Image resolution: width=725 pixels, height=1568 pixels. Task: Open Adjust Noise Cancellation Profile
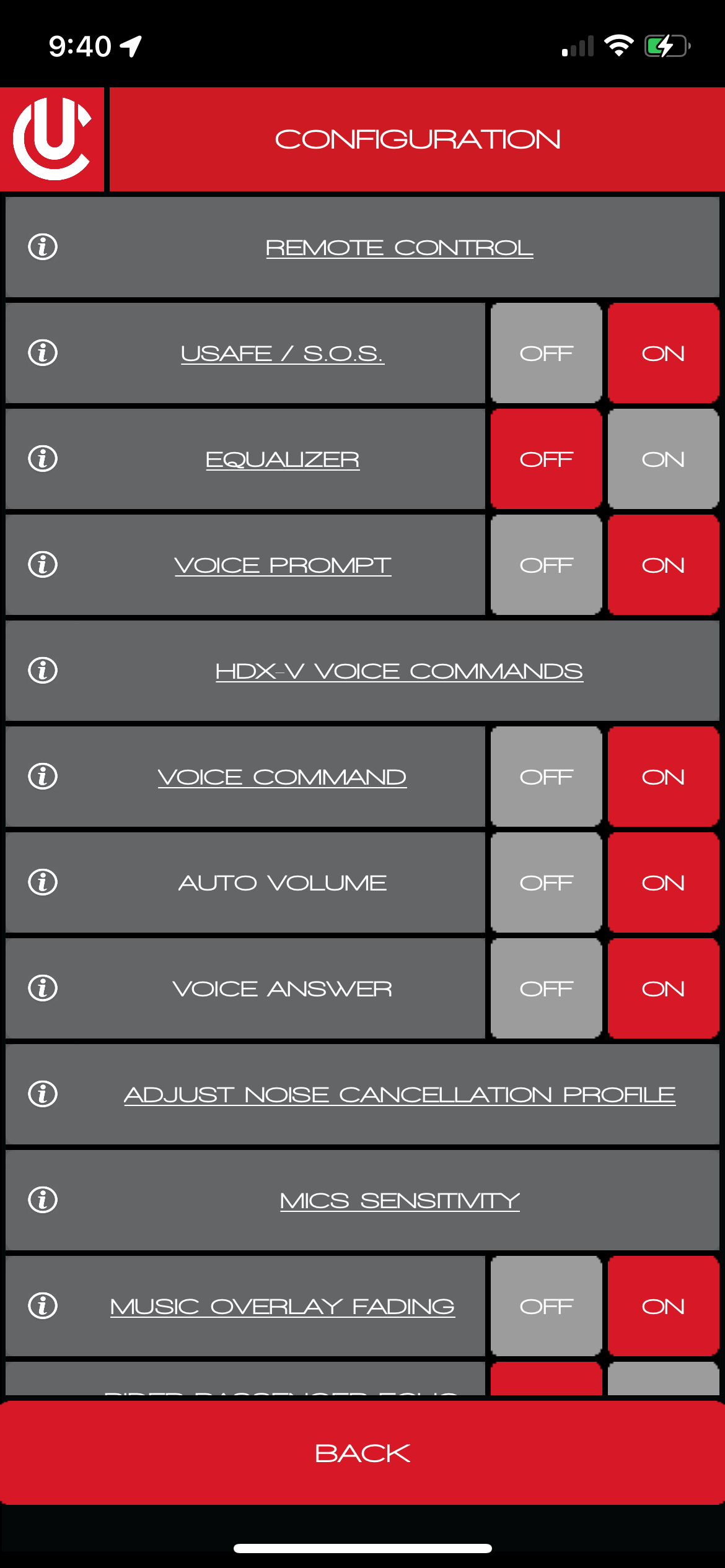(x=400, y=1095)
